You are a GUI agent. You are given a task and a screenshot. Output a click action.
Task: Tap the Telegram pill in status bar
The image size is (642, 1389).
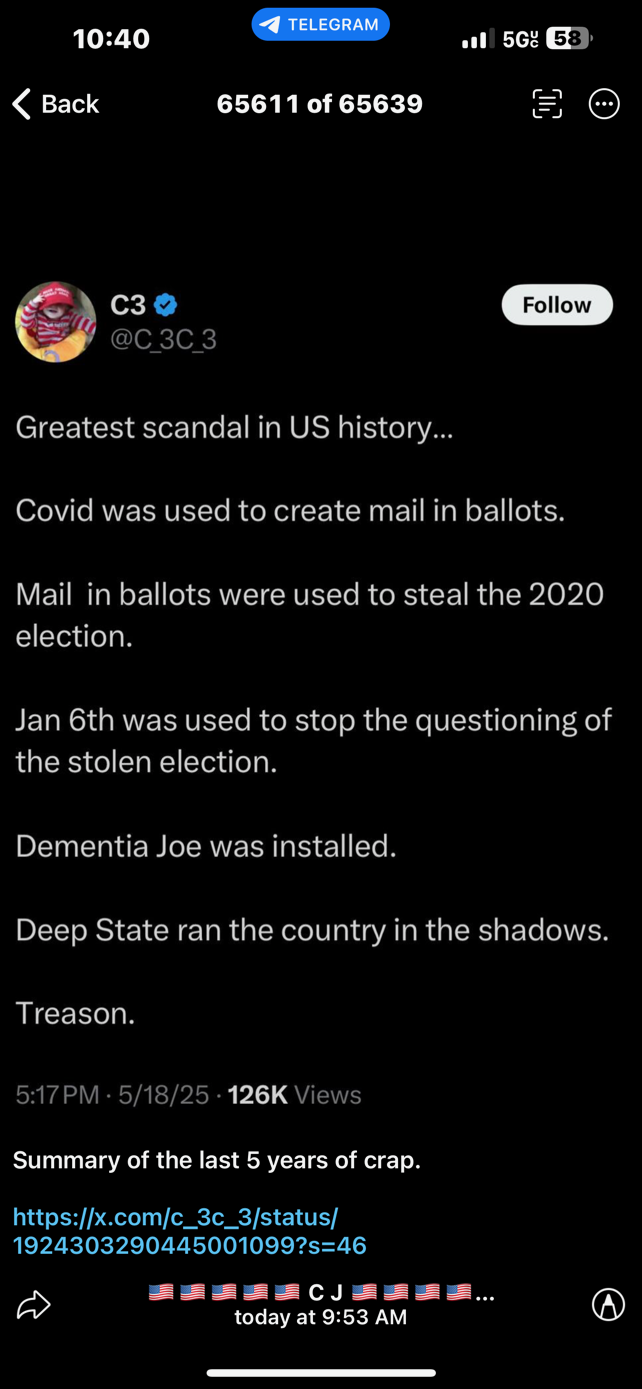pyautogui.click(x=320, y=24)
